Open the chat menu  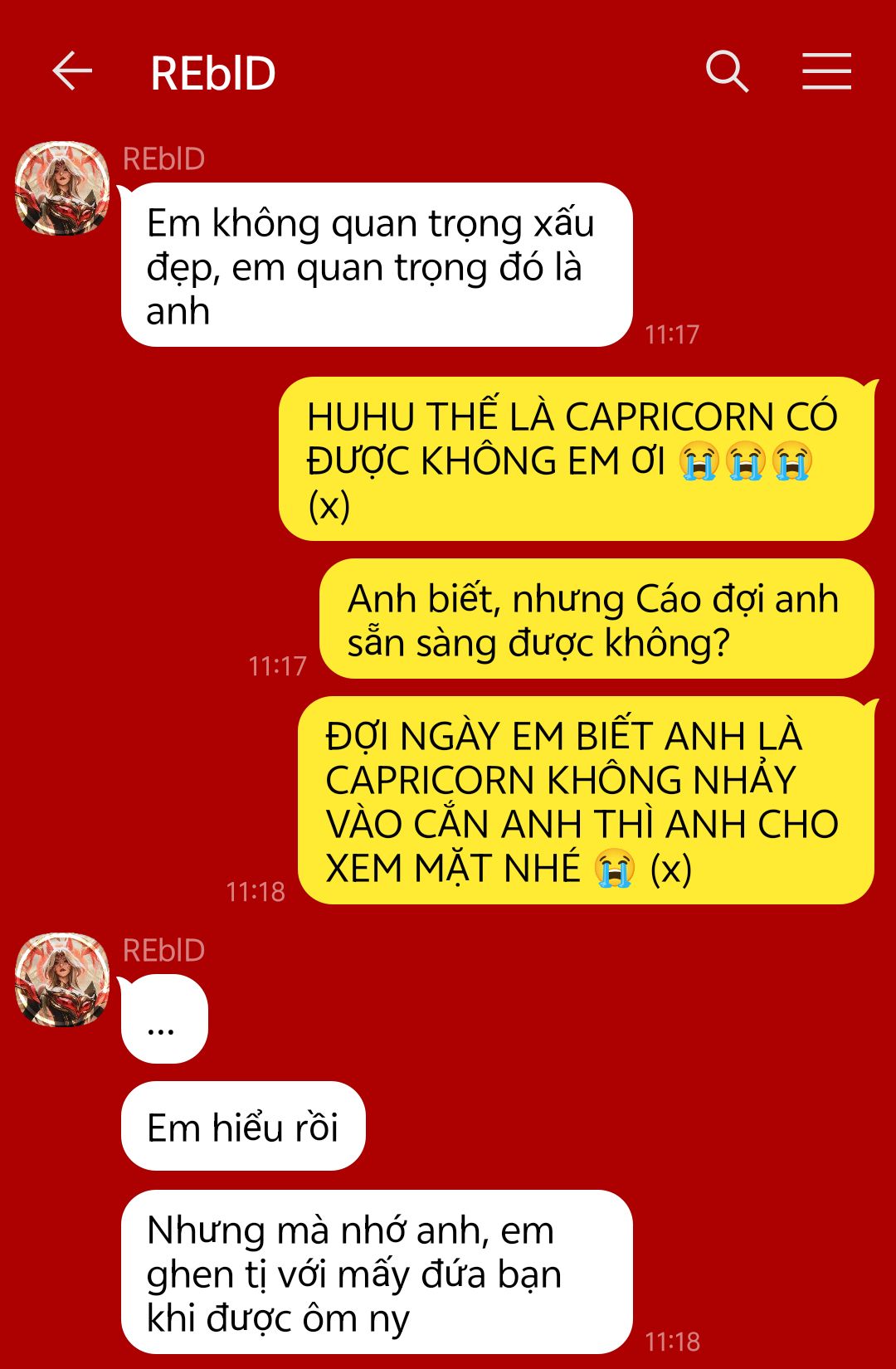click(x=826, y=71)
